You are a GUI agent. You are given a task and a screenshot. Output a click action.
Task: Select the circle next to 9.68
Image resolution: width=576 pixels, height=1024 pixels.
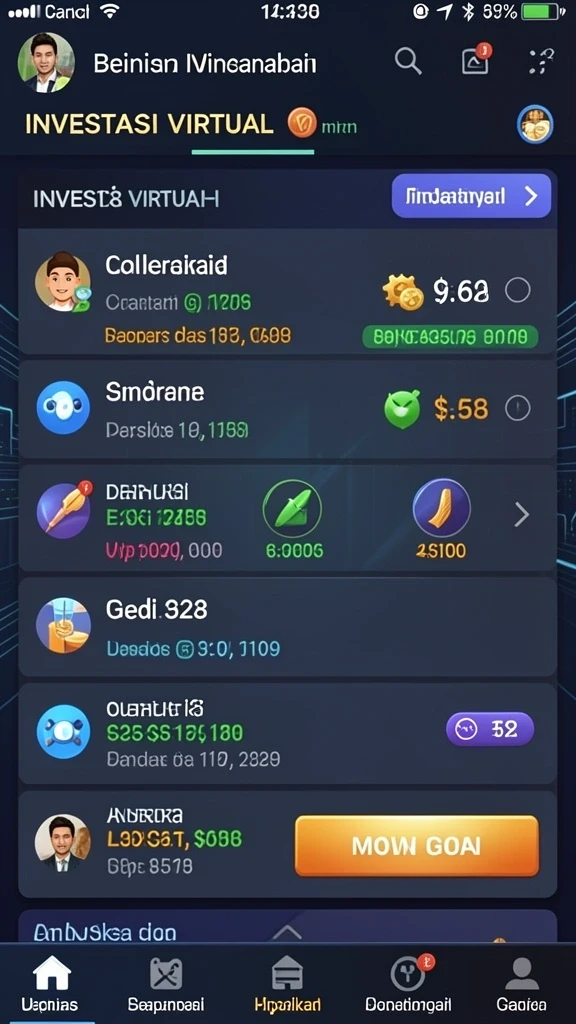[x=518, y=290]
